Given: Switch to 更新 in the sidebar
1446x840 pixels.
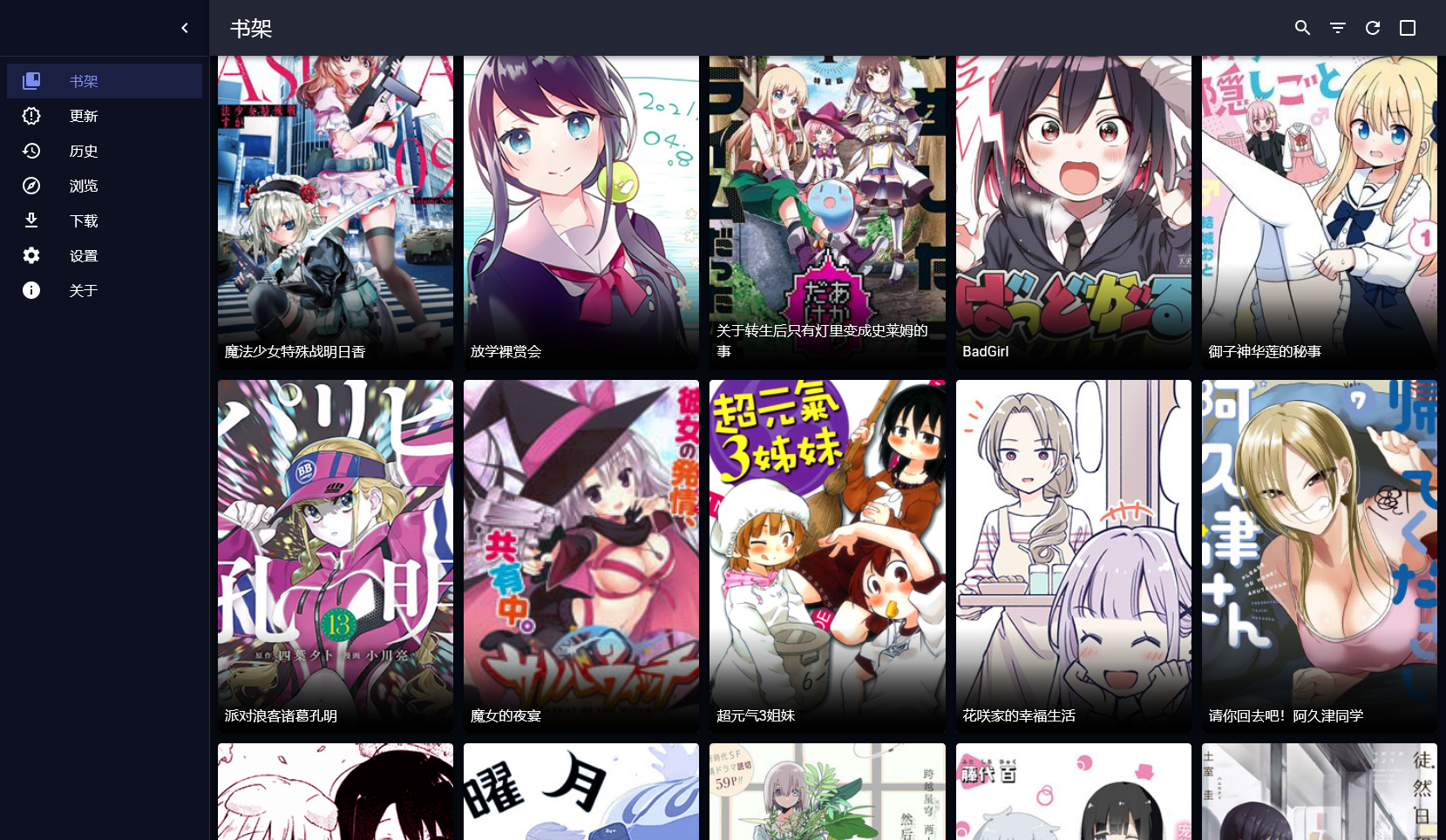Looking at the screenshot, I should pyautogui.click(x=84, y=116).
